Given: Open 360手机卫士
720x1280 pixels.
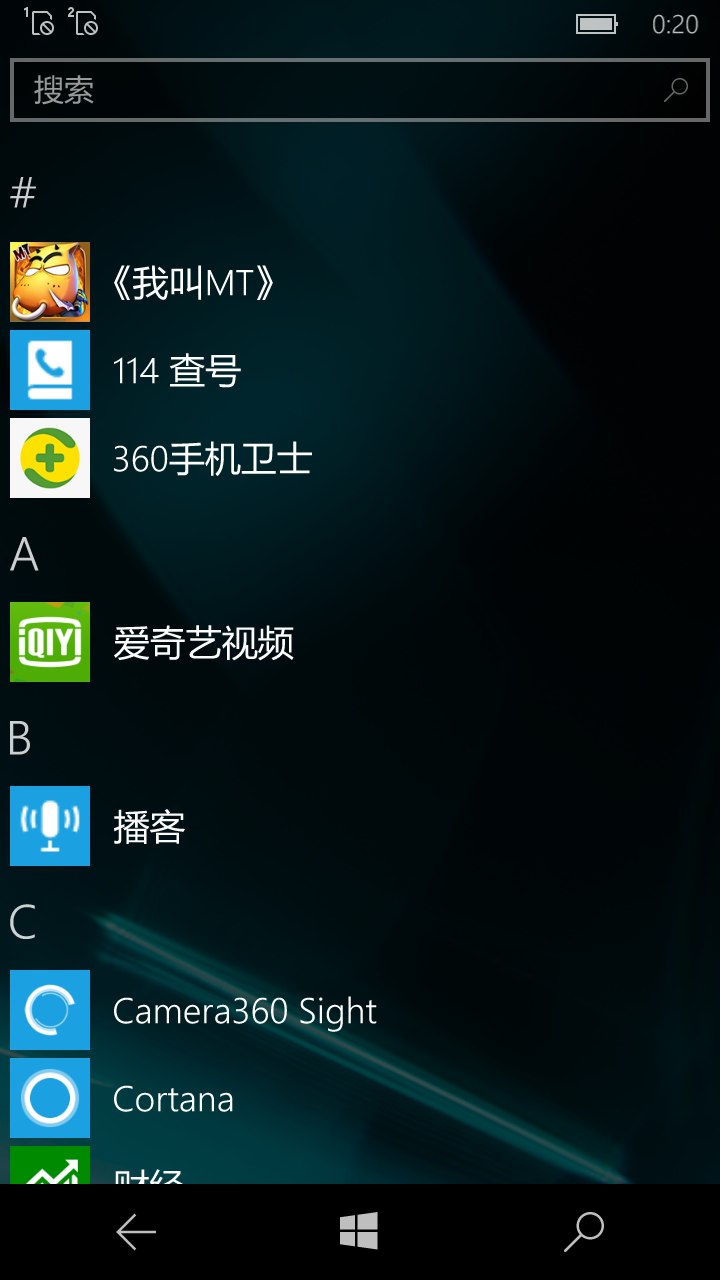Looking at the screenshot, I should [360, 458].
